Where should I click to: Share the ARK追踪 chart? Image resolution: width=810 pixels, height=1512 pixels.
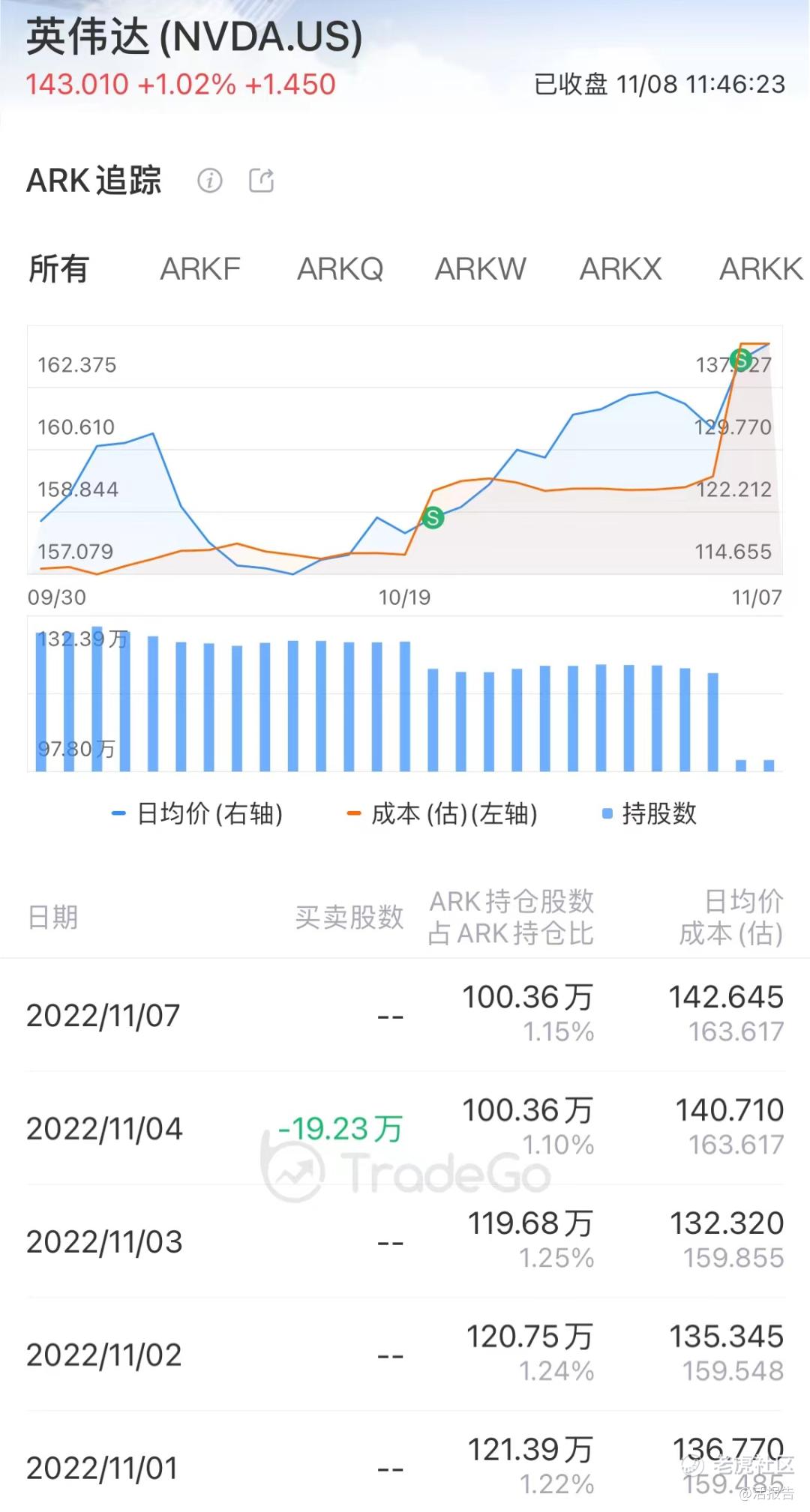[261, 181]
